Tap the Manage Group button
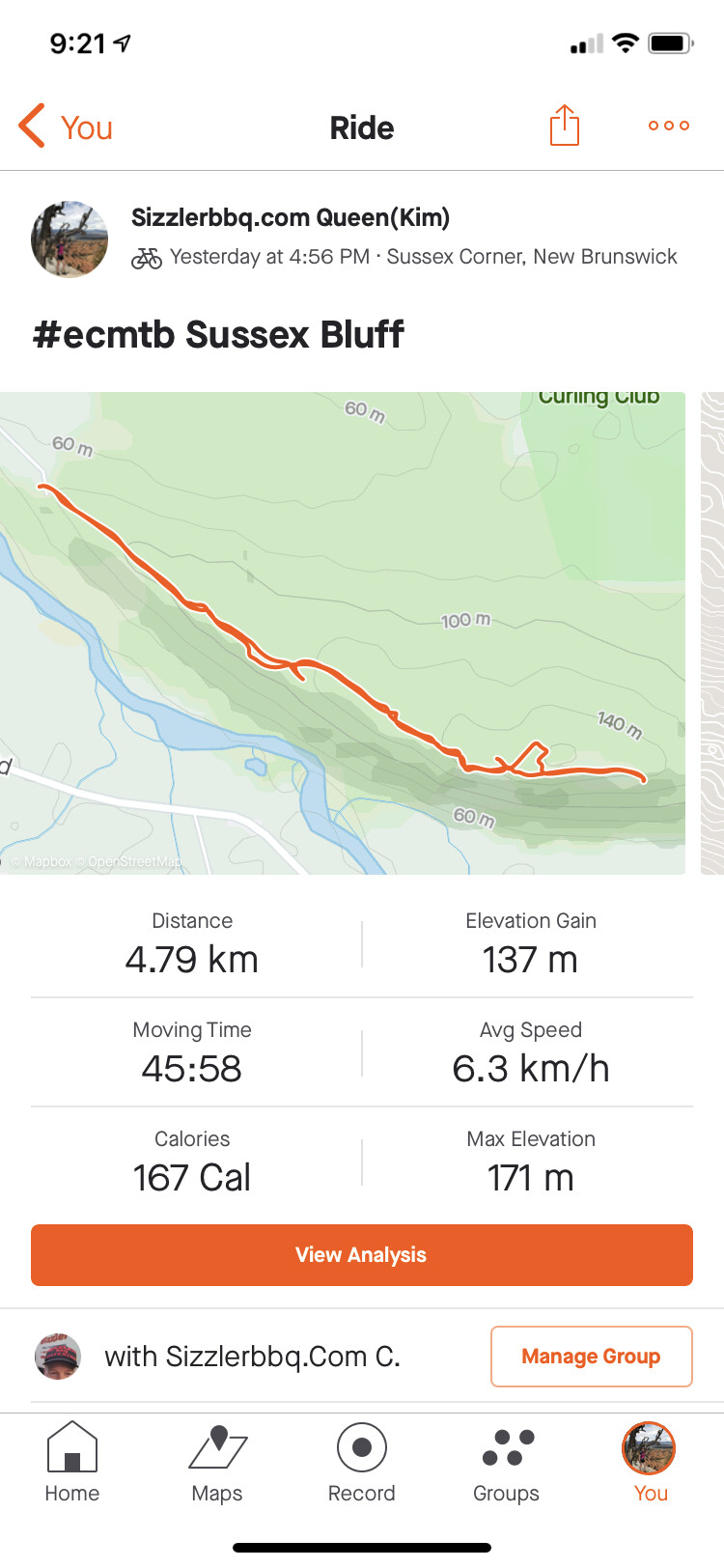Viewport: 724px width, 1568px height. click(591, 1356)
